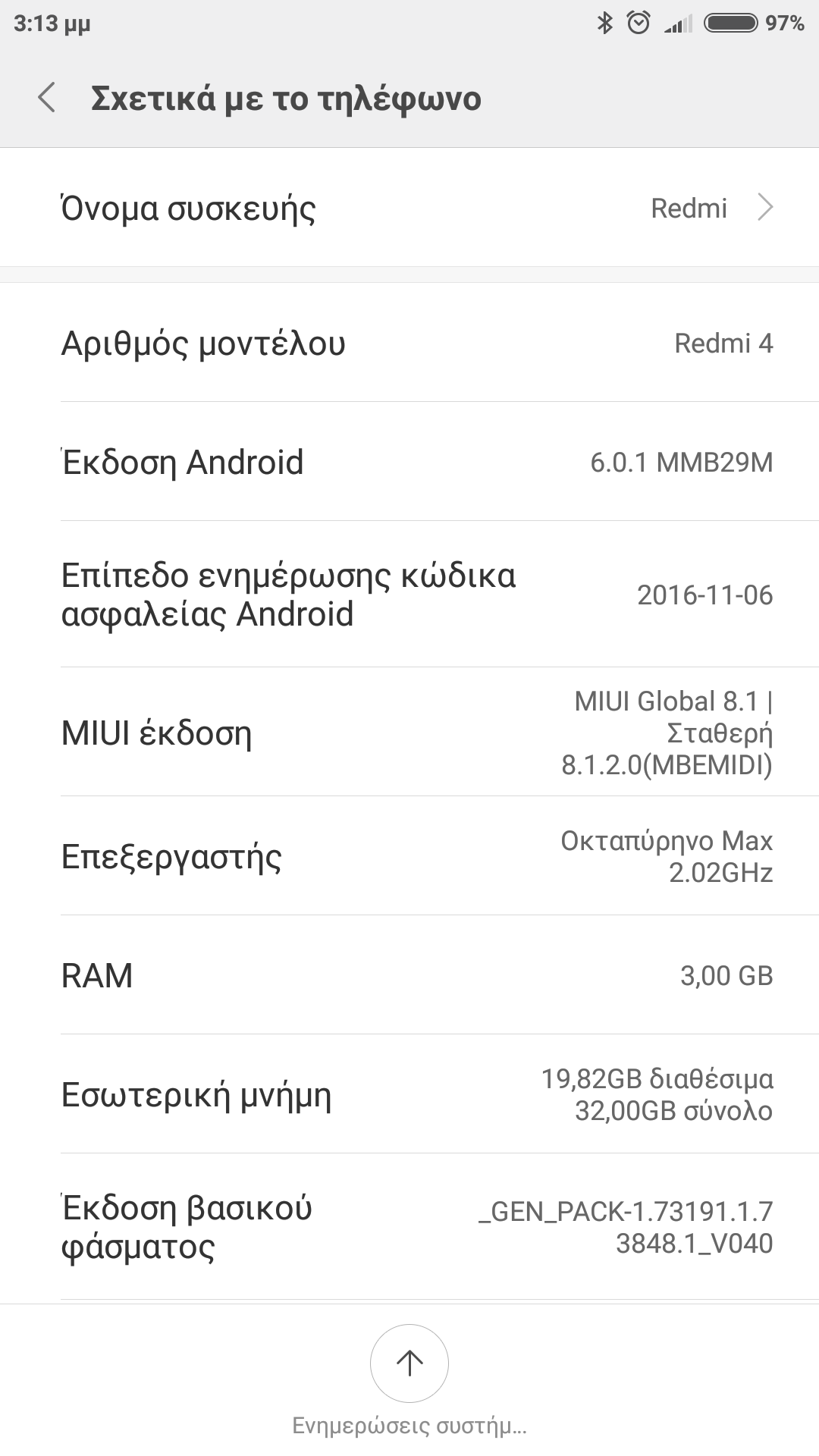The height and width of the screenshot is (1456, 819).
Task: Select the Επεξεργαστής row
Action: click(x=409, y=856)
